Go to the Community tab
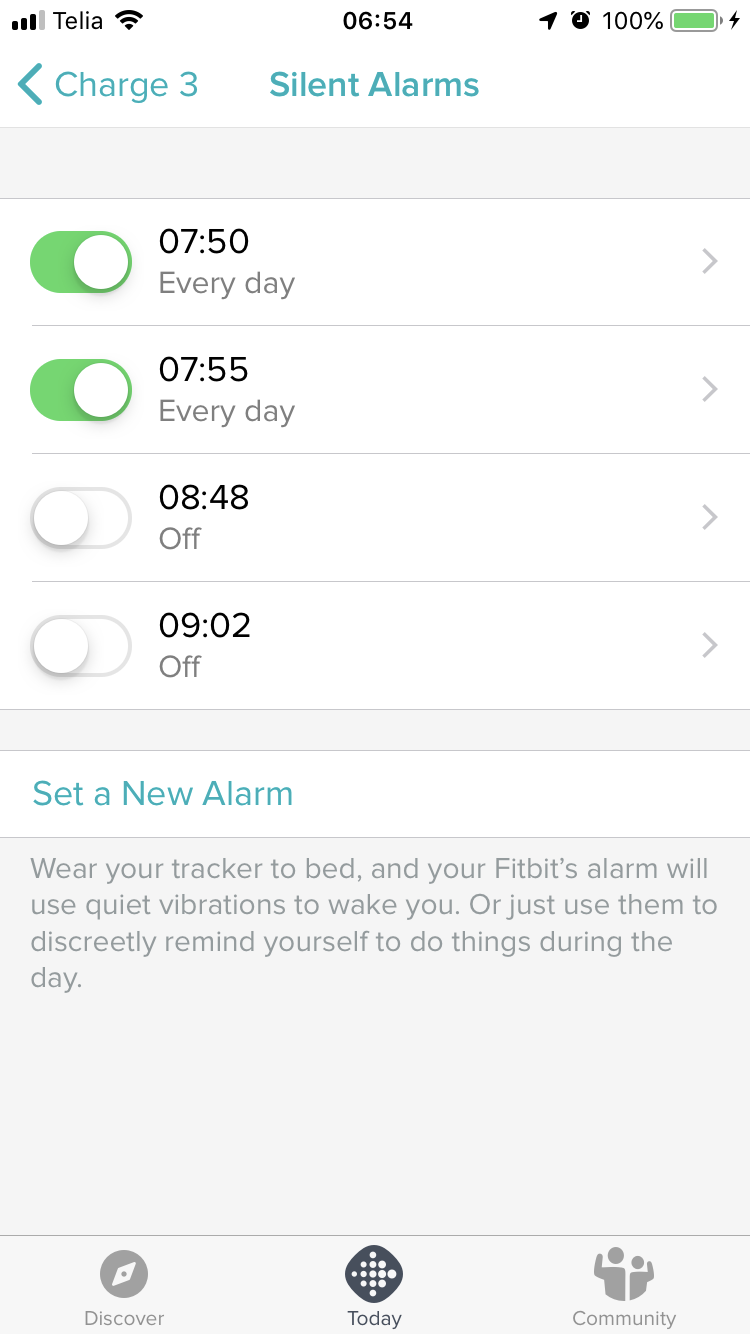This screenshot has width=750, height=1334. (x=624, y=1288)
